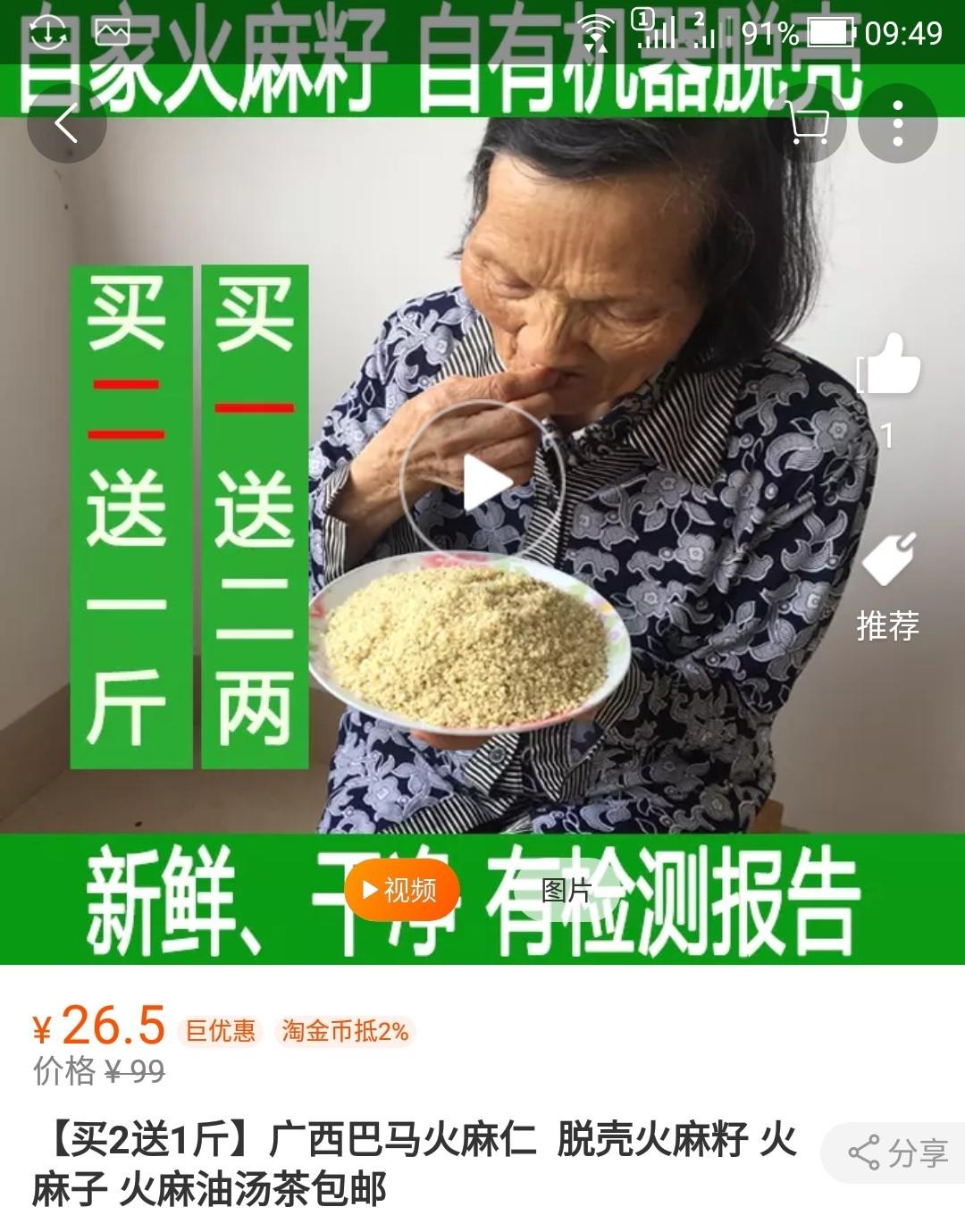965x1232 pixels.
Task: Share this product via 分享
Action: pyautogui.click(x=897, y=1152)
